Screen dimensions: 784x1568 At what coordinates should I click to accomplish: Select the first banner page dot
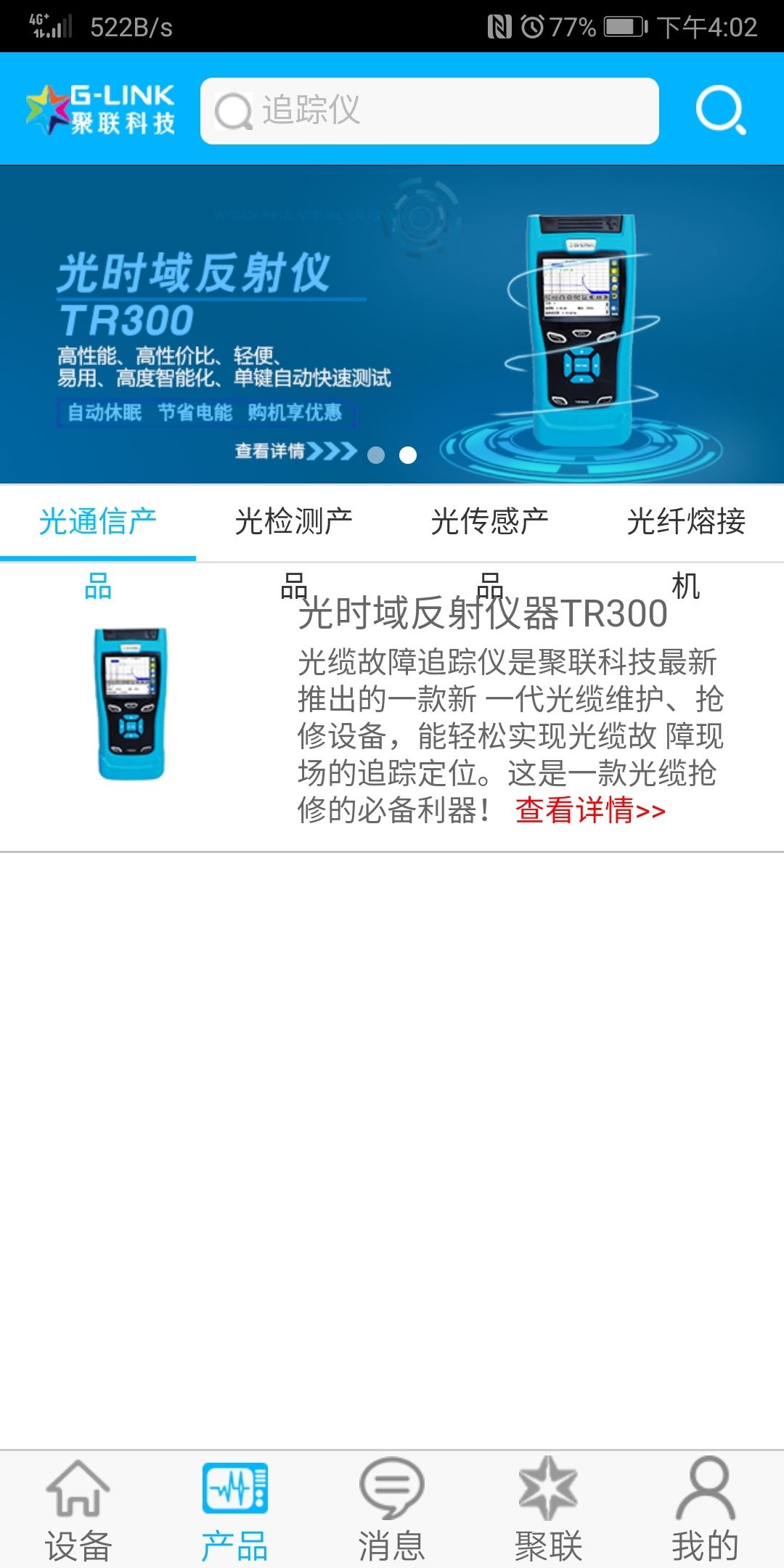376,455
